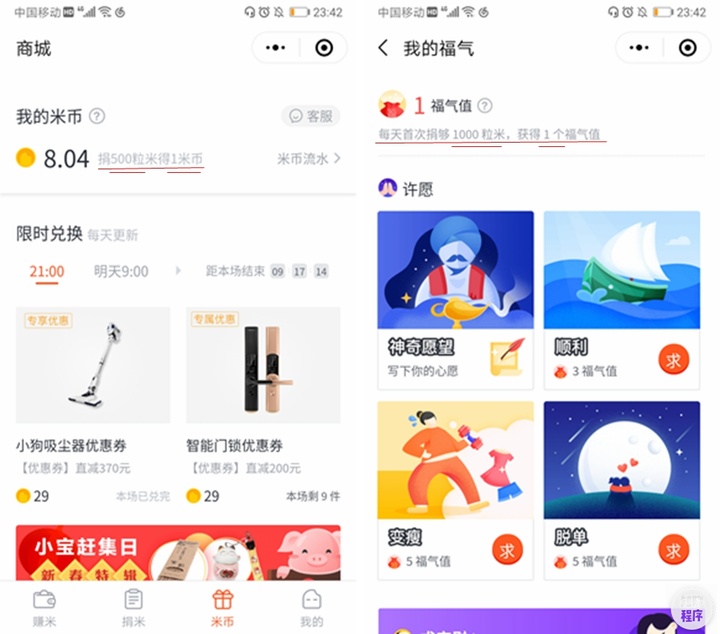Close mini program from 我的福气 header

coord(687,48)
